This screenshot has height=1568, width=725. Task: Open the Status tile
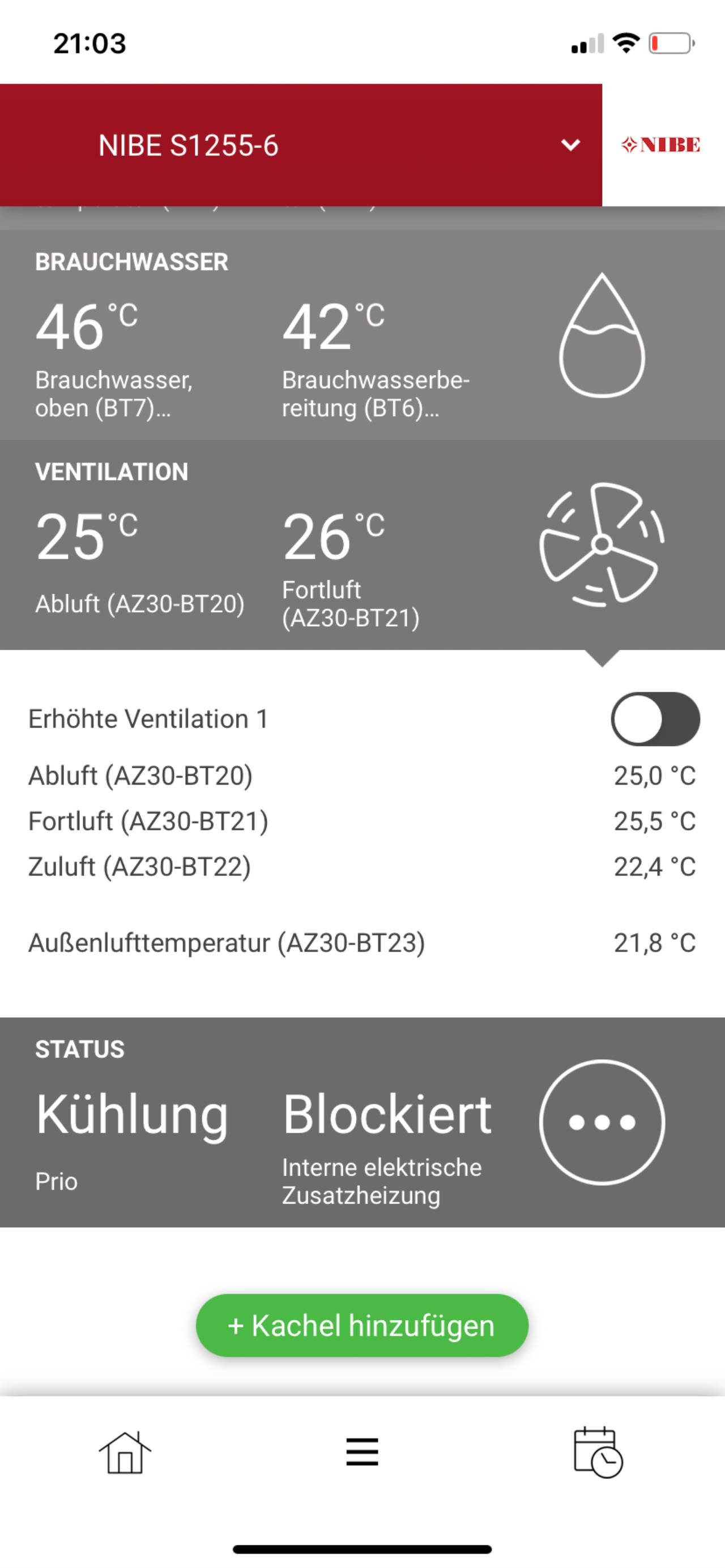tap(362, 1121)
